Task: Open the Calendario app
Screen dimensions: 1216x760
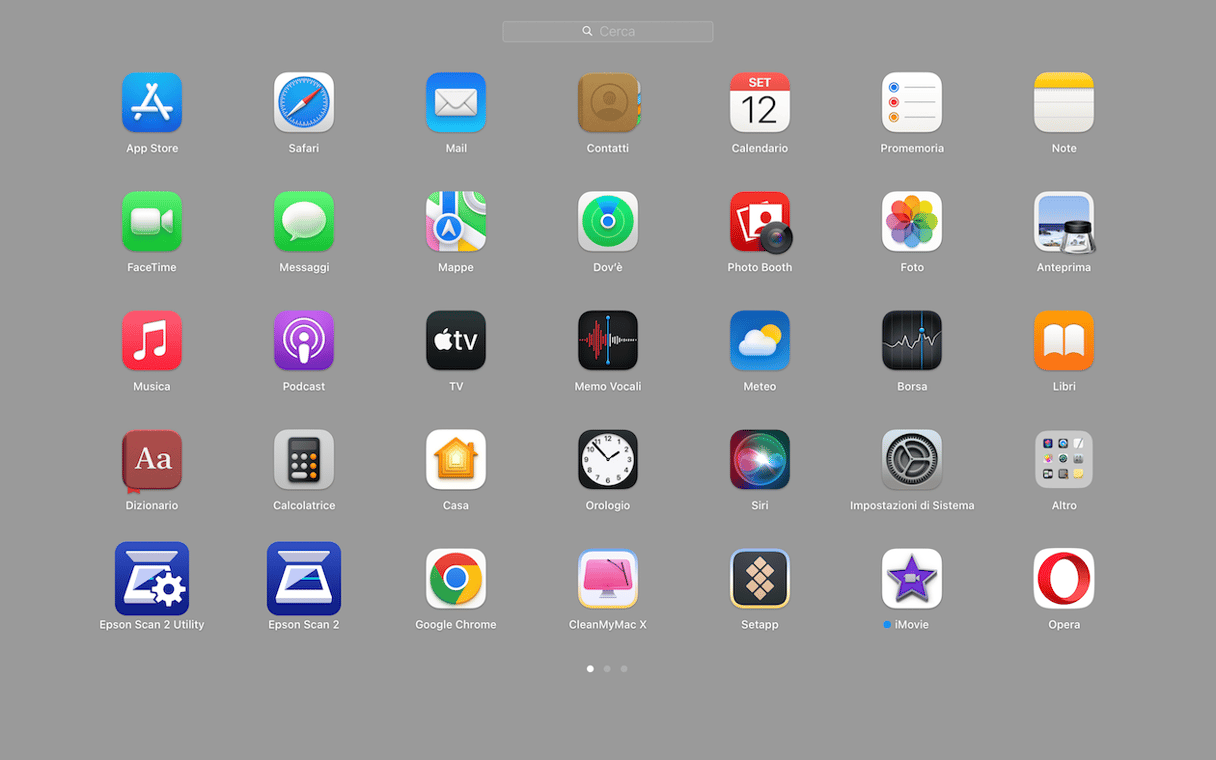Action: [760, 103]
